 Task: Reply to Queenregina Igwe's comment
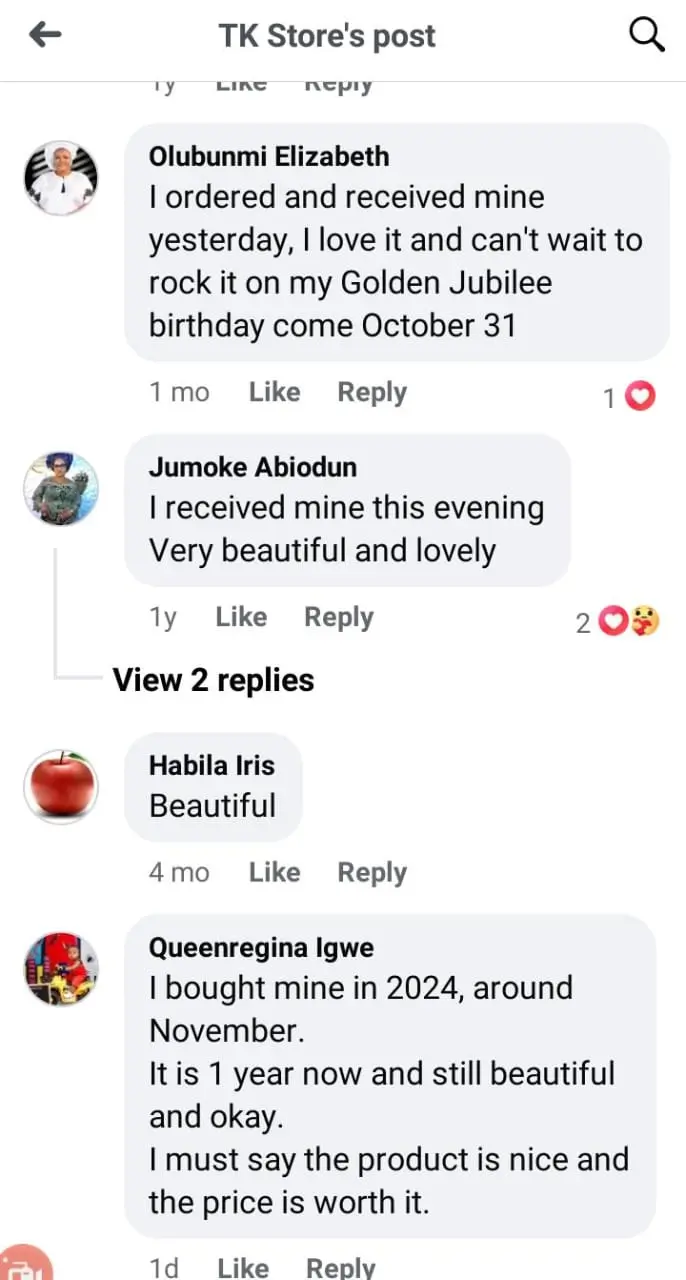click(x=340, y=1267)
